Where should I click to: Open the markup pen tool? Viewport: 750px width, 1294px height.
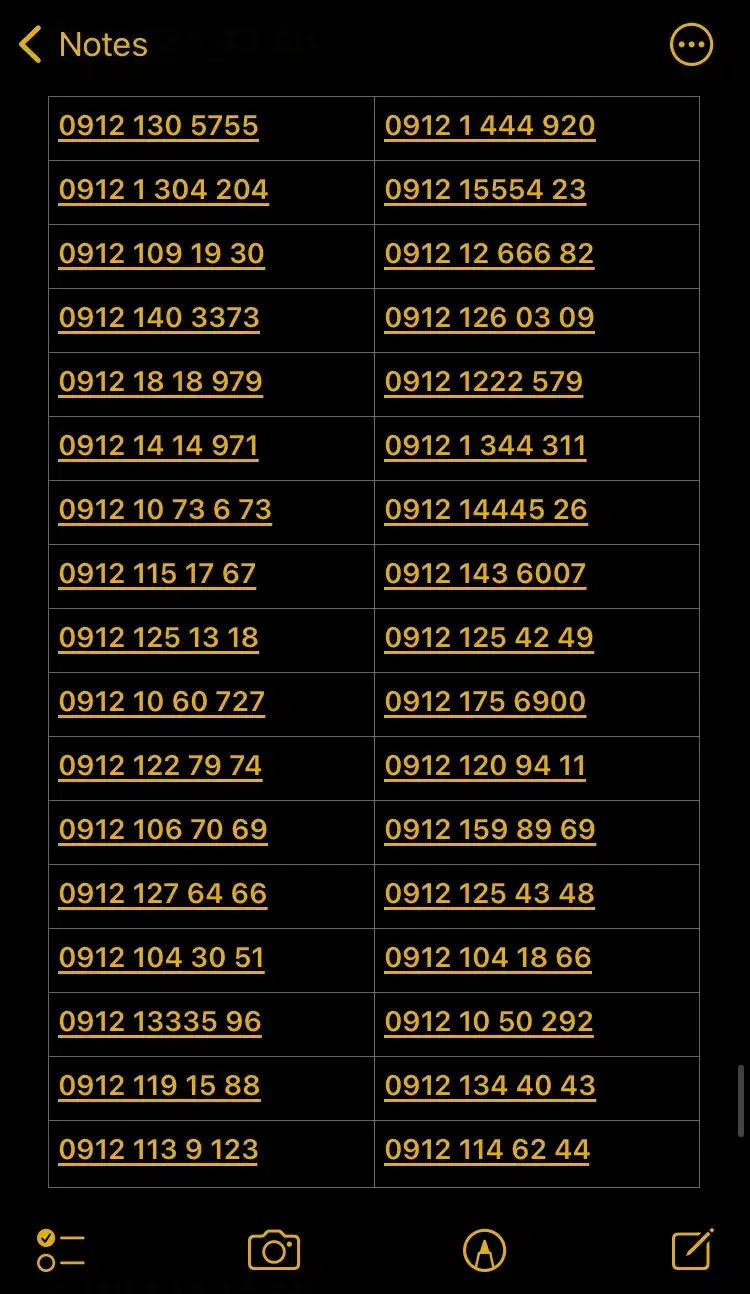coord(485,1250)
